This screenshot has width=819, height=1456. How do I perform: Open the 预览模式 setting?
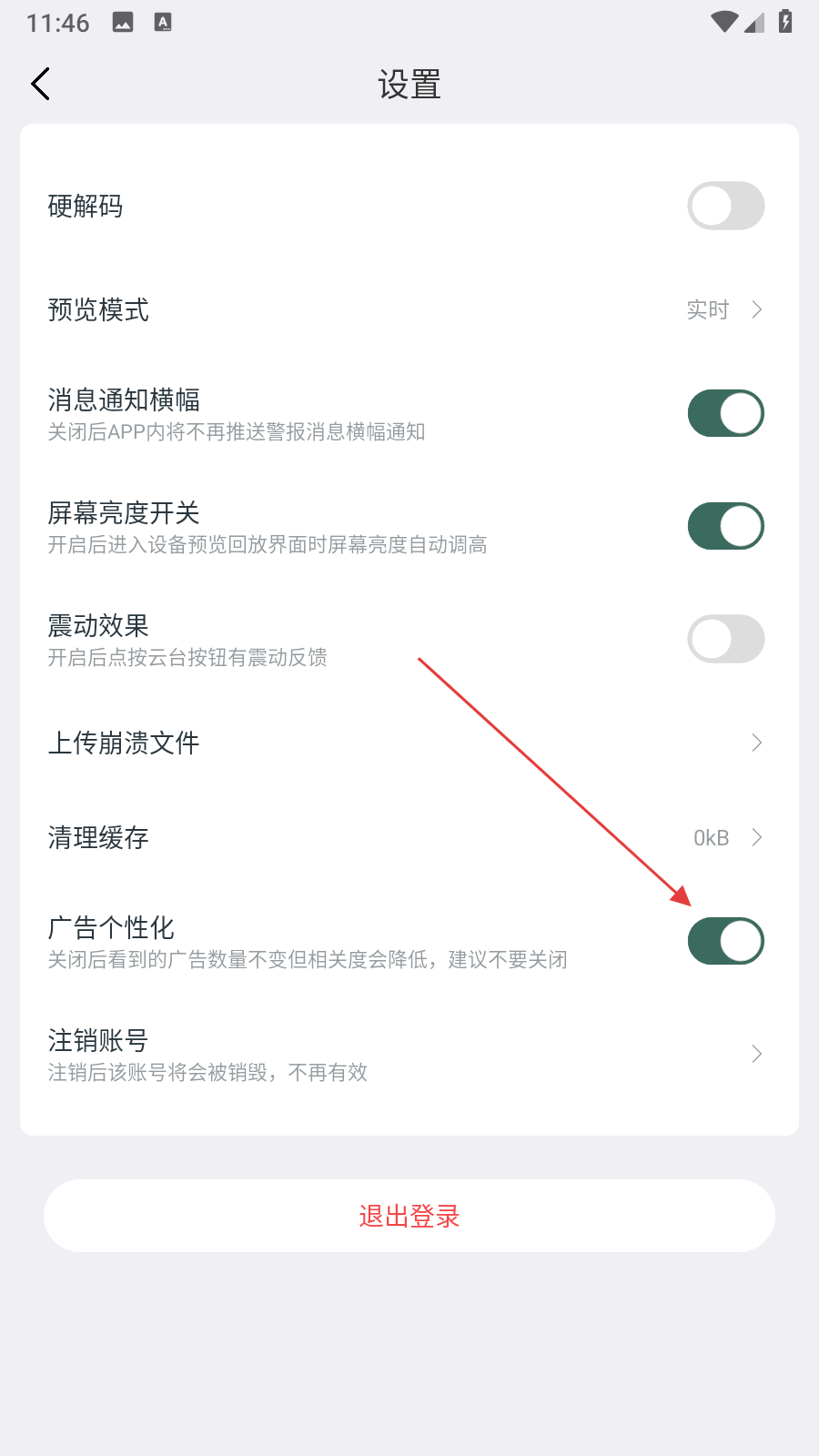pos(409,310)
